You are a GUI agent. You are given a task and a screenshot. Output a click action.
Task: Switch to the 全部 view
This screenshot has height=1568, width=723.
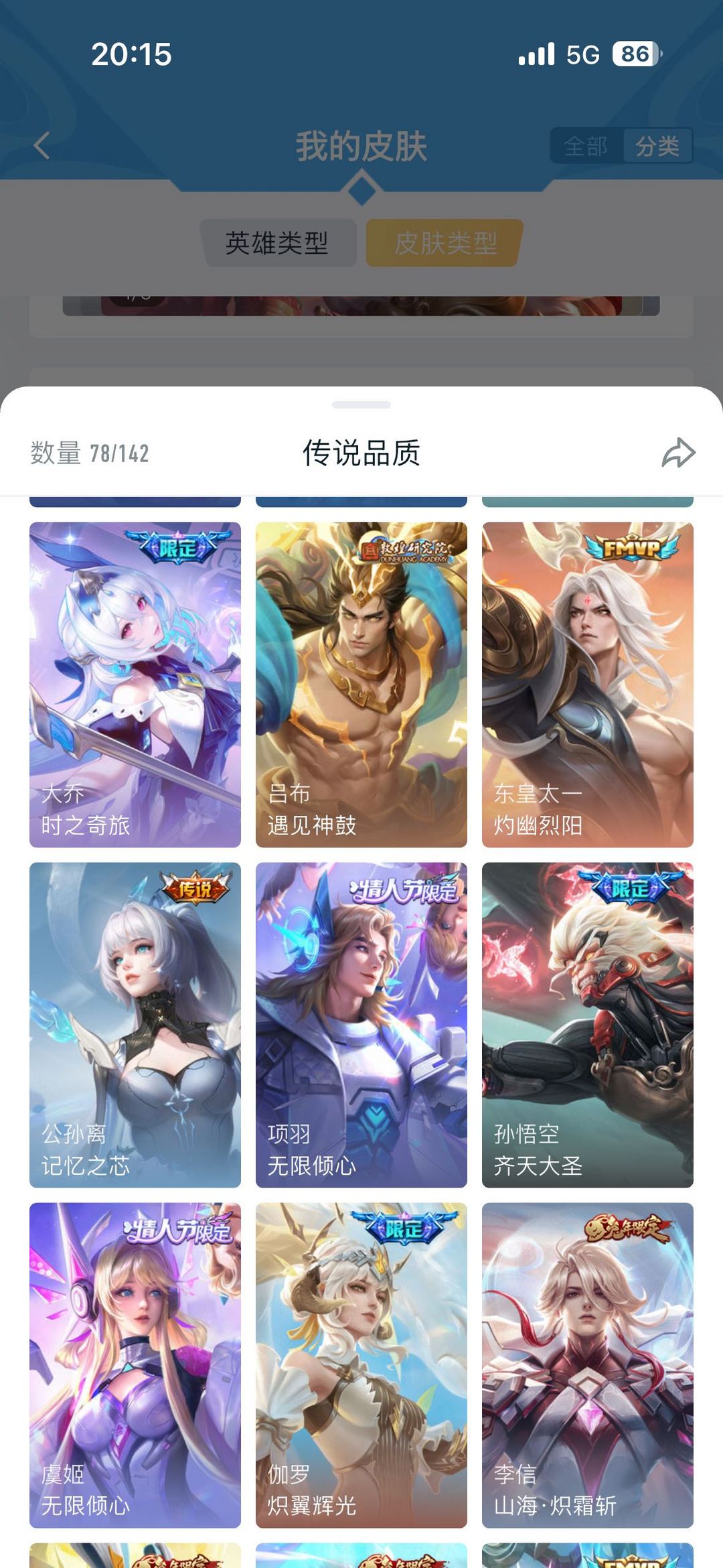tap(586, 145)
